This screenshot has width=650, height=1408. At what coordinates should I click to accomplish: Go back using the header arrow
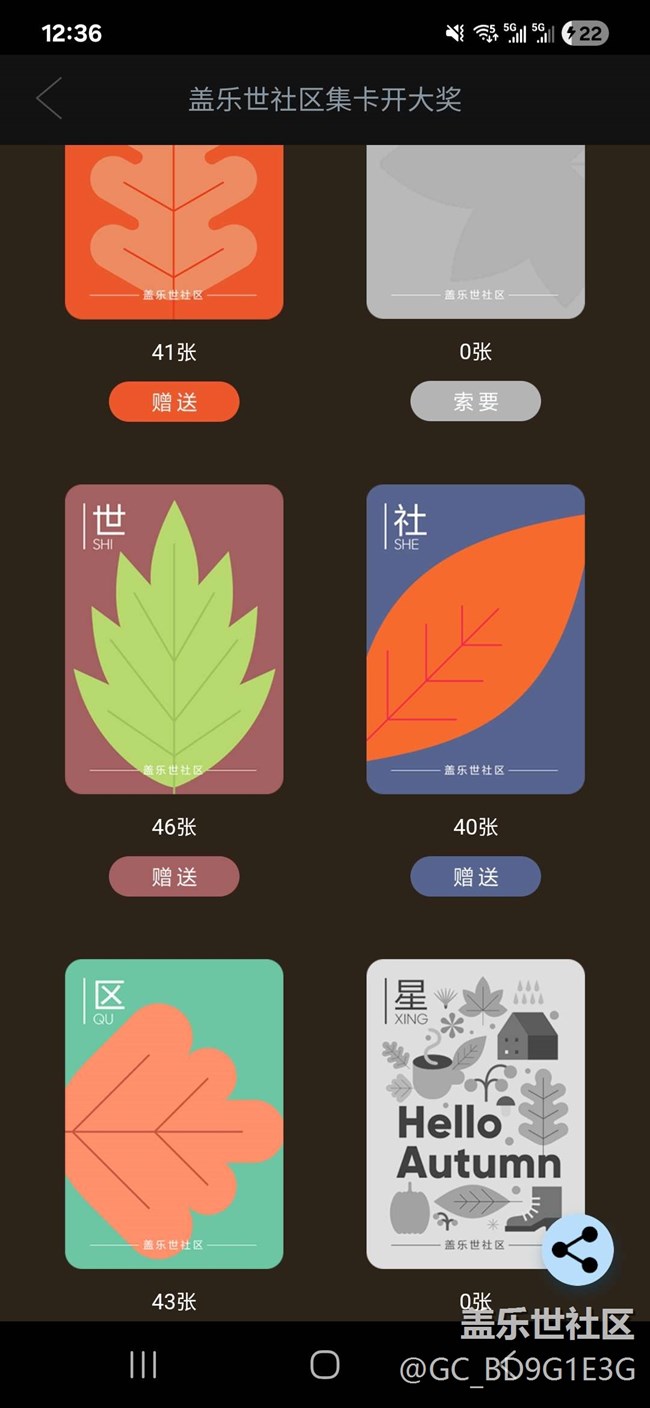49,99
